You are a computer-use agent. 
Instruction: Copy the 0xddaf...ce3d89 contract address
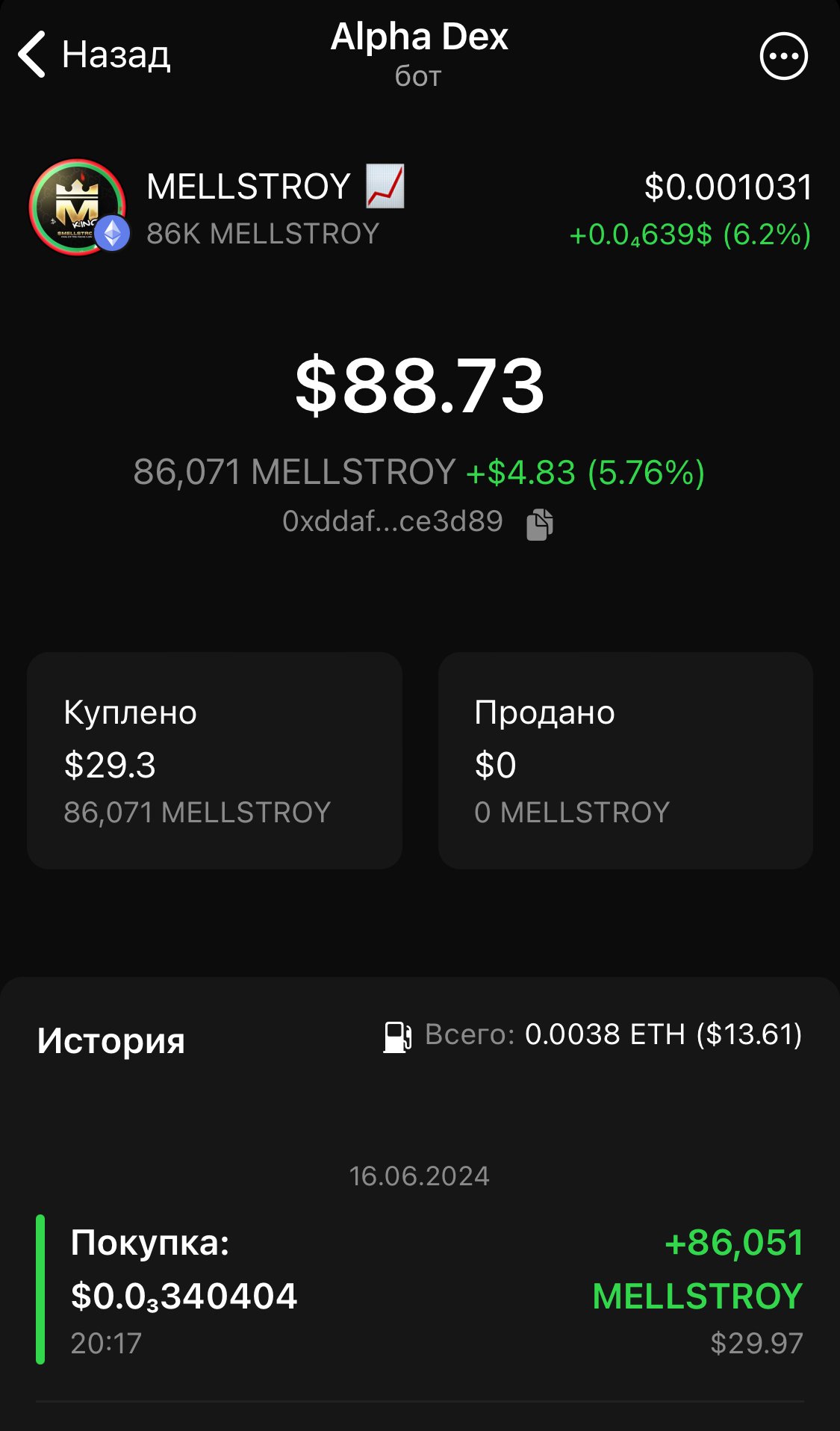pyautogui.click(x=540, y=524)
